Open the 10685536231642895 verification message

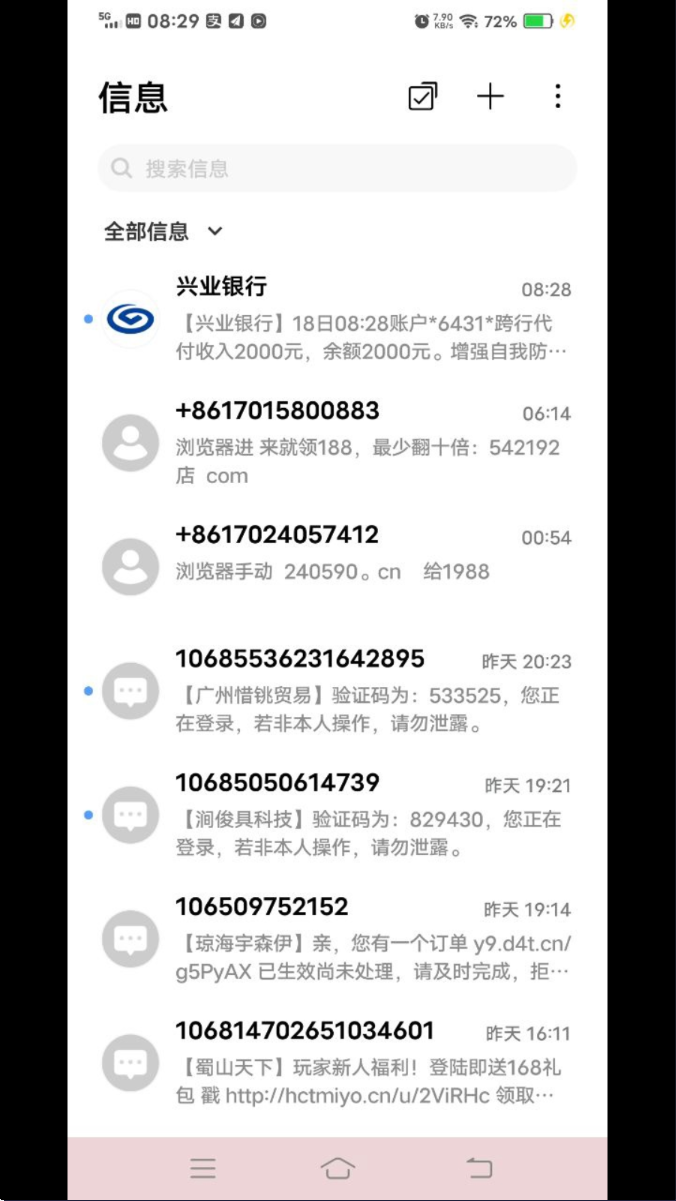click(x=338, y=691)
